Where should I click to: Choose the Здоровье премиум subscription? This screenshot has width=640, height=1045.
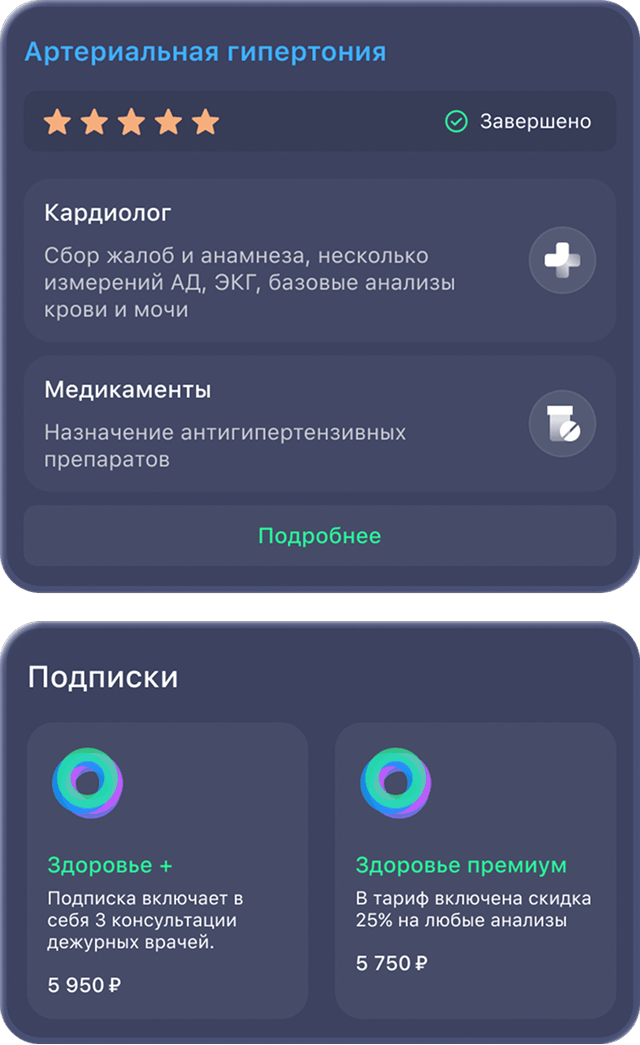[x=475, y=870]
